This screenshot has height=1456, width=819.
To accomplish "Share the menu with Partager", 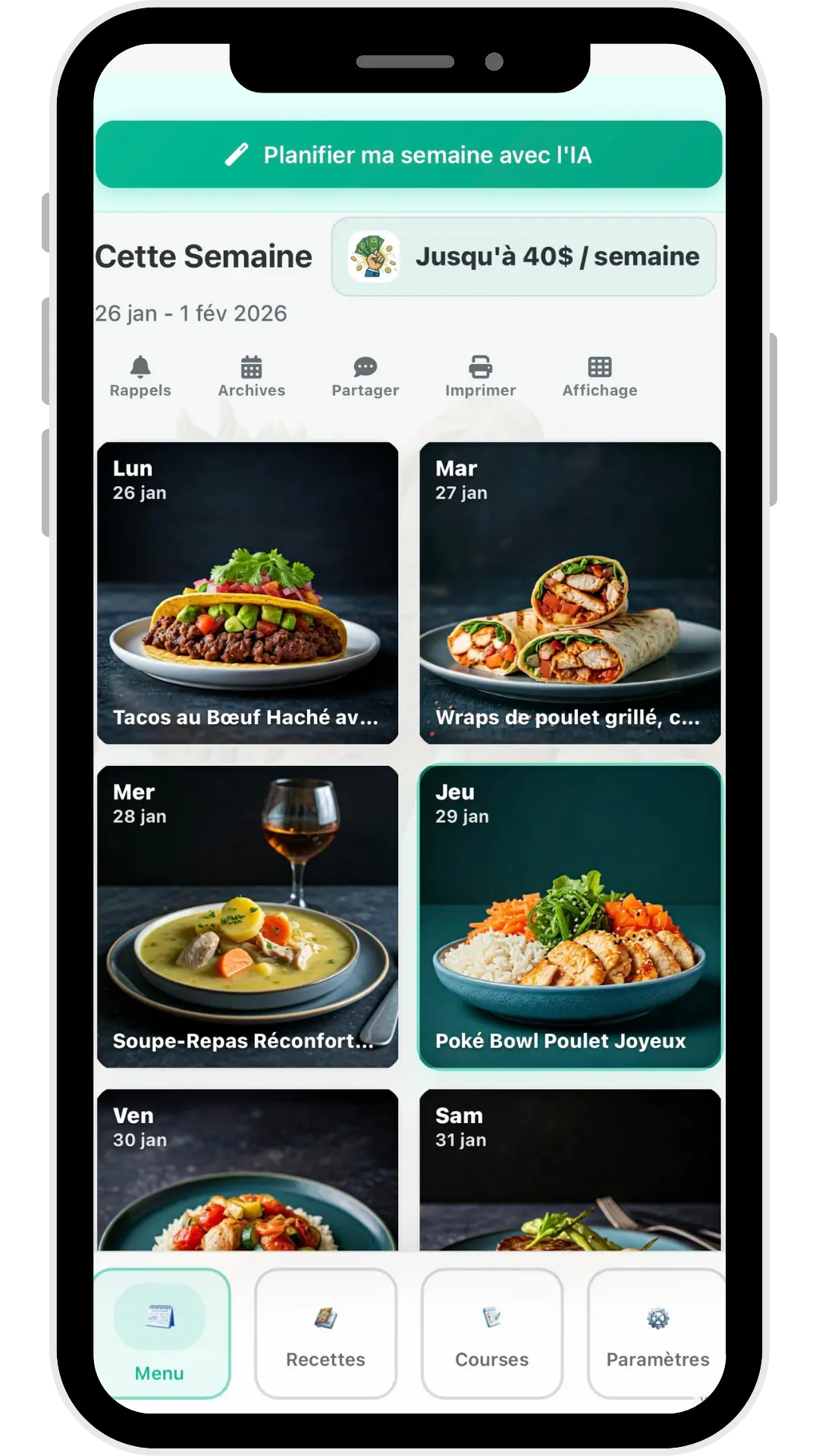I will click(365, 376).
